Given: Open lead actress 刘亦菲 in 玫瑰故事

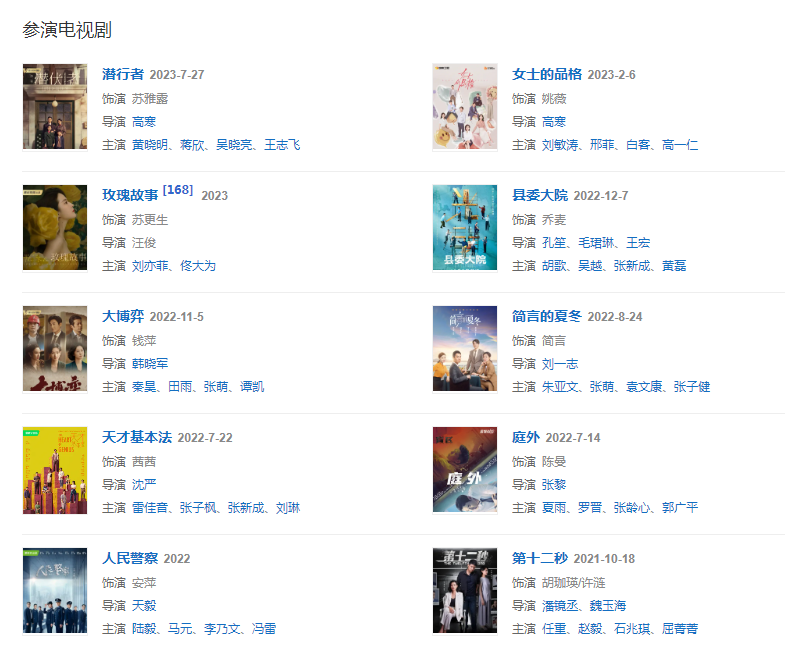Looking at the screenshot, I should click(151, 266).
